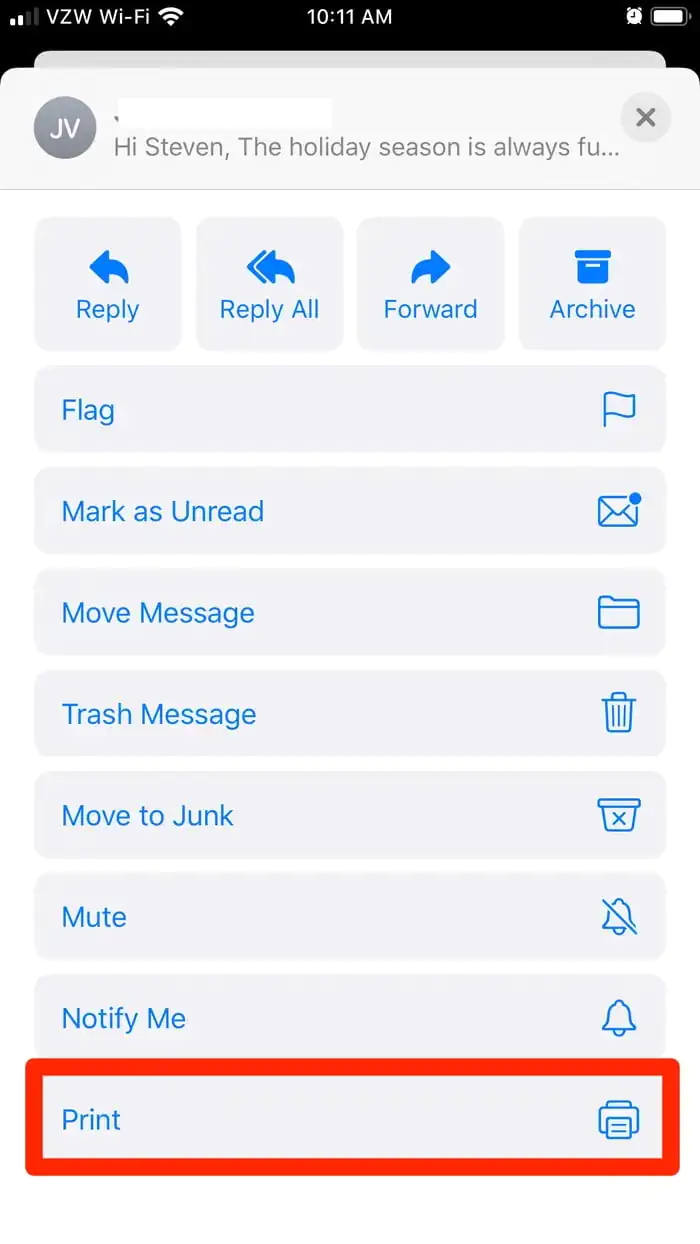Reply to this email
Image resolution: width=700 pixels, height=1244 pixels.
108,284
